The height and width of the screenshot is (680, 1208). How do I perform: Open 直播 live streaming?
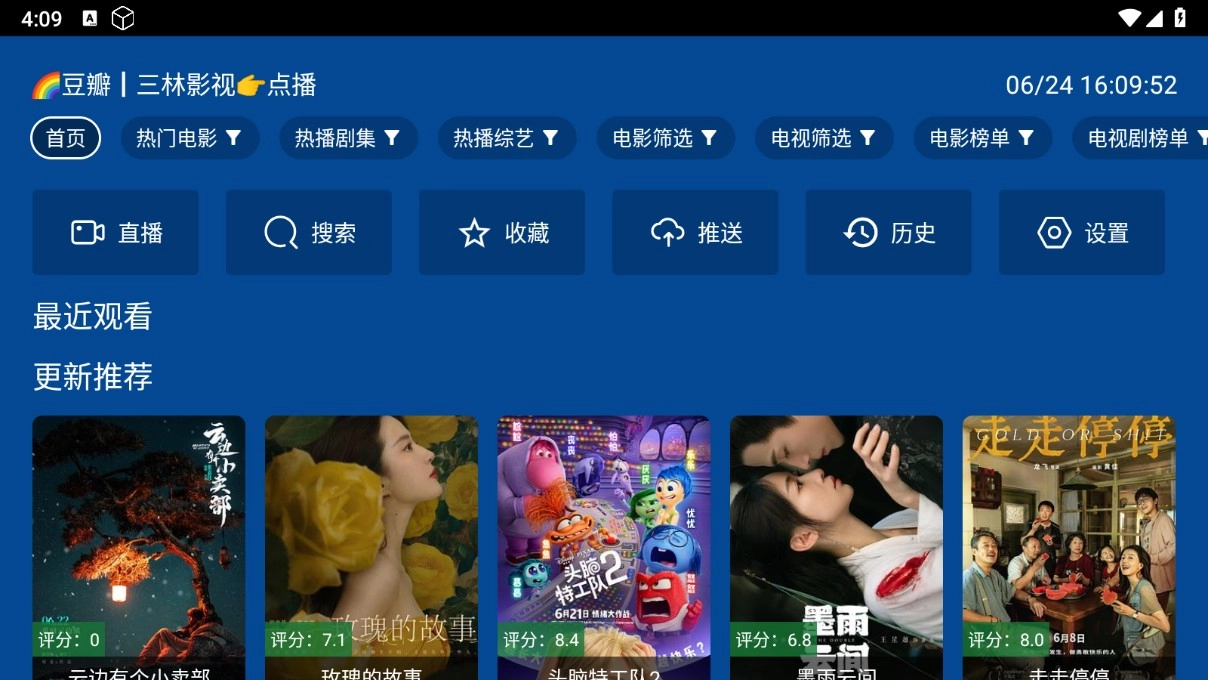[115, 233]
